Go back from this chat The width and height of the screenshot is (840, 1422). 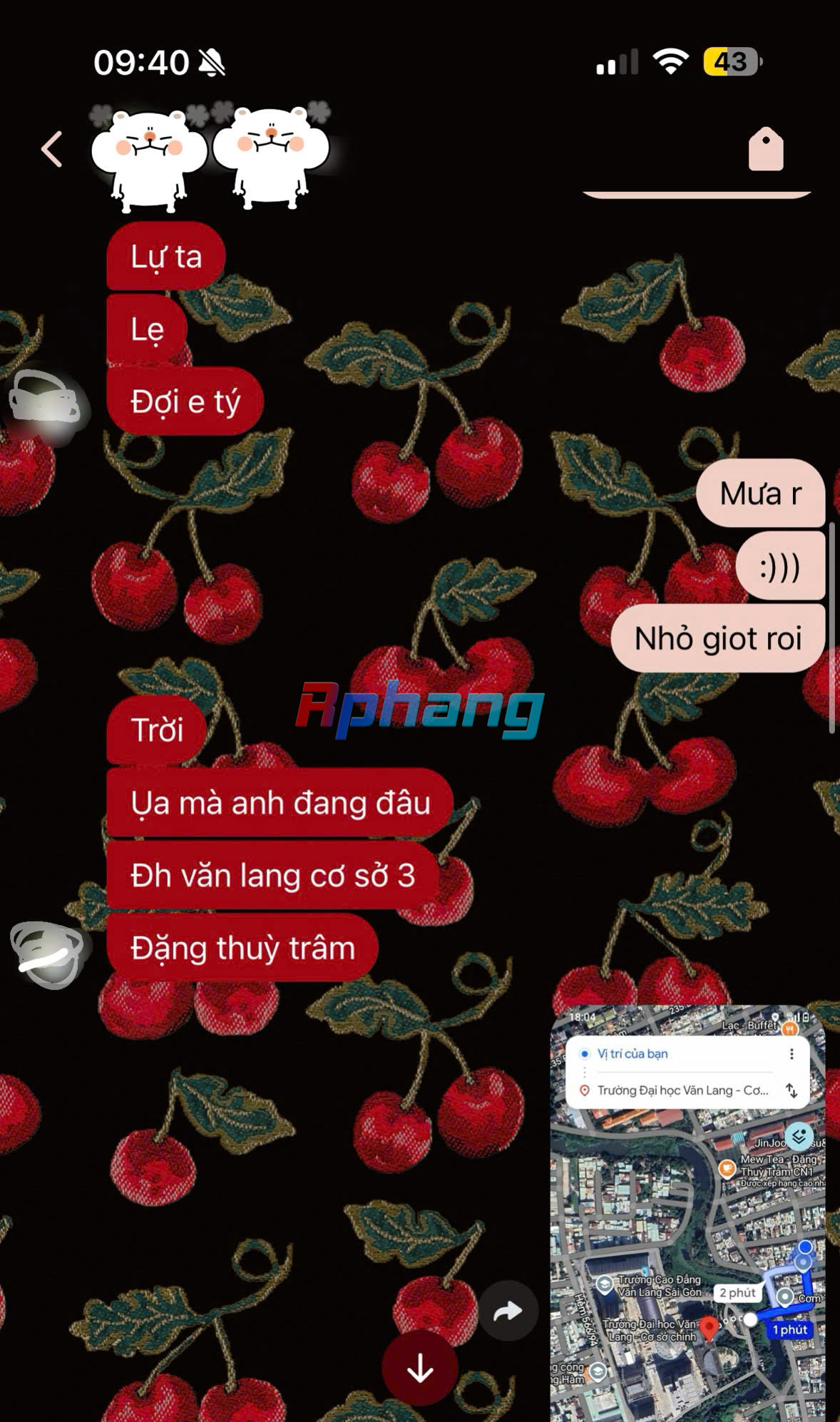click(x=52, y=149)
